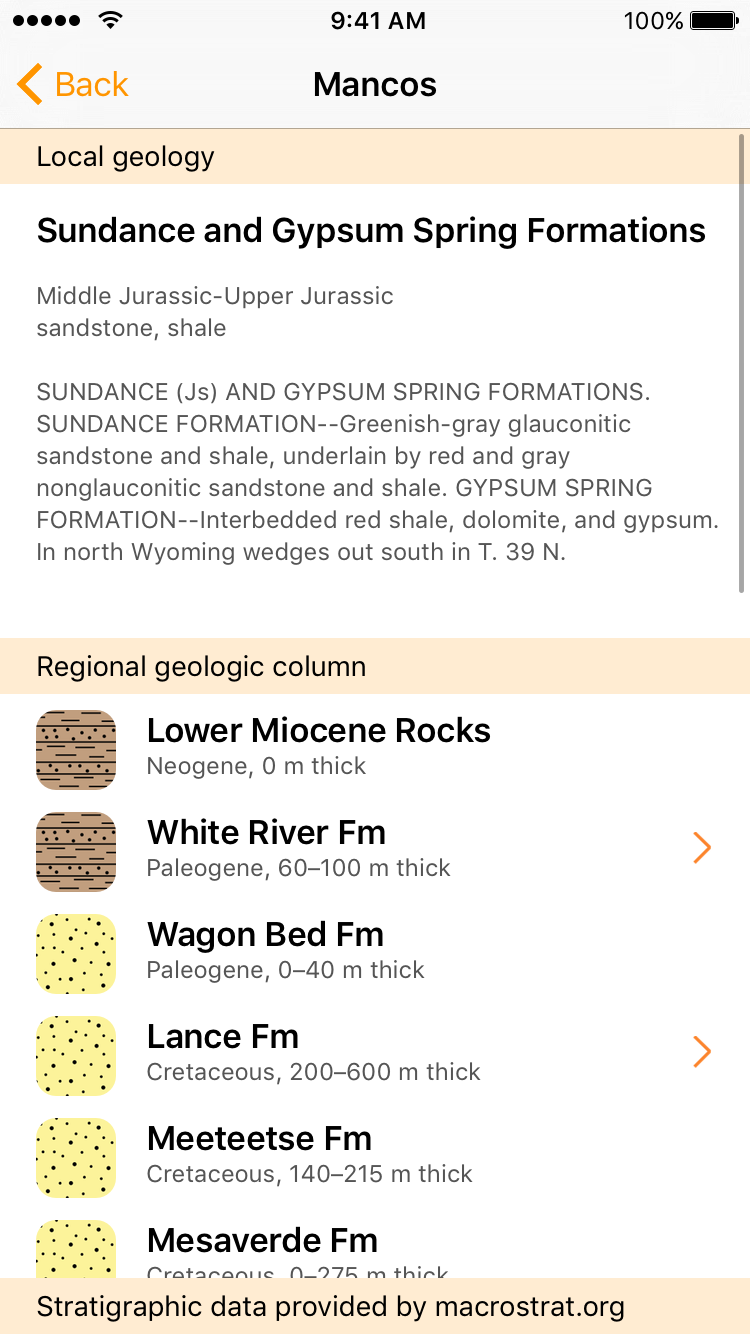Open the White River Fm entry

click(375, 850)
